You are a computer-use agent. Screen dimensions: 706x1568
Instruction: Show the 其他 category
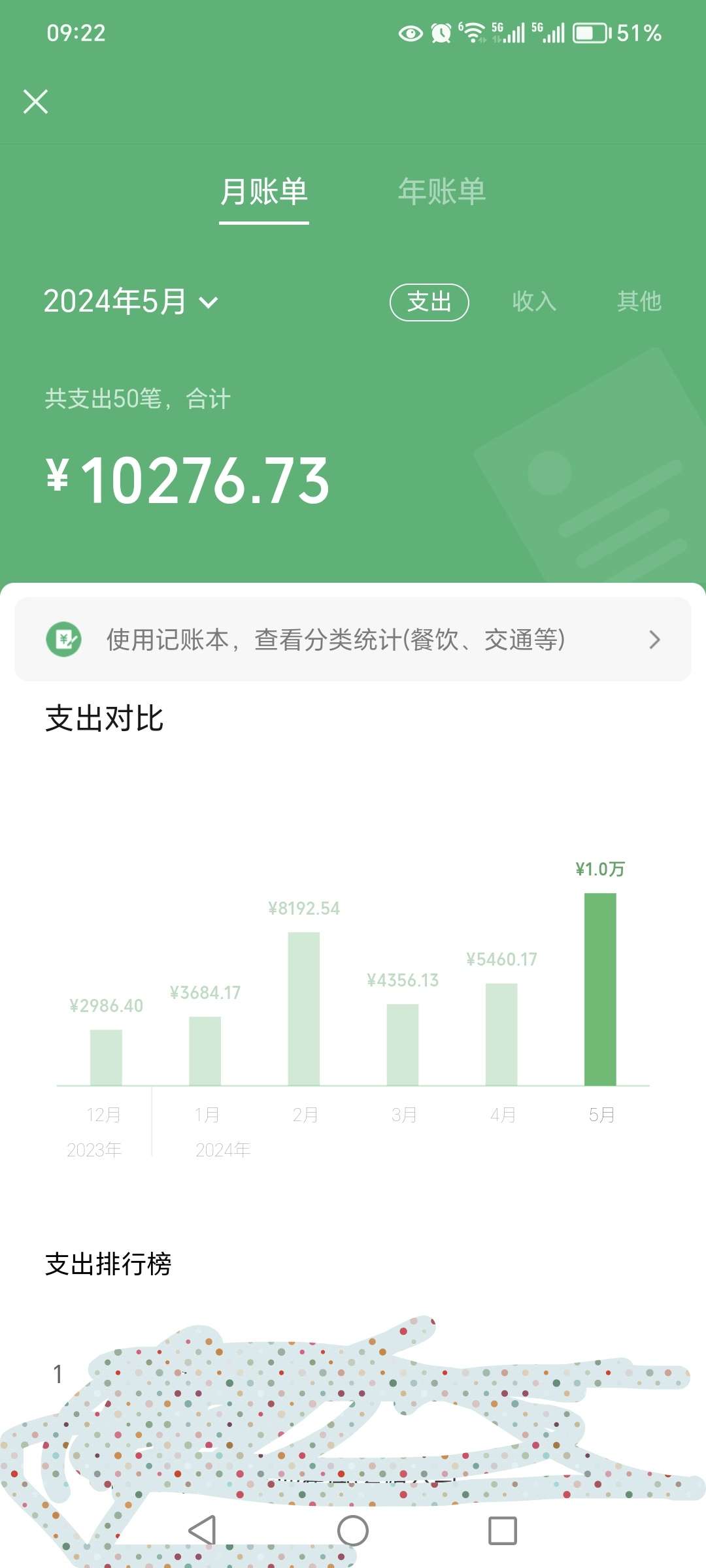[x=639, y=302]
